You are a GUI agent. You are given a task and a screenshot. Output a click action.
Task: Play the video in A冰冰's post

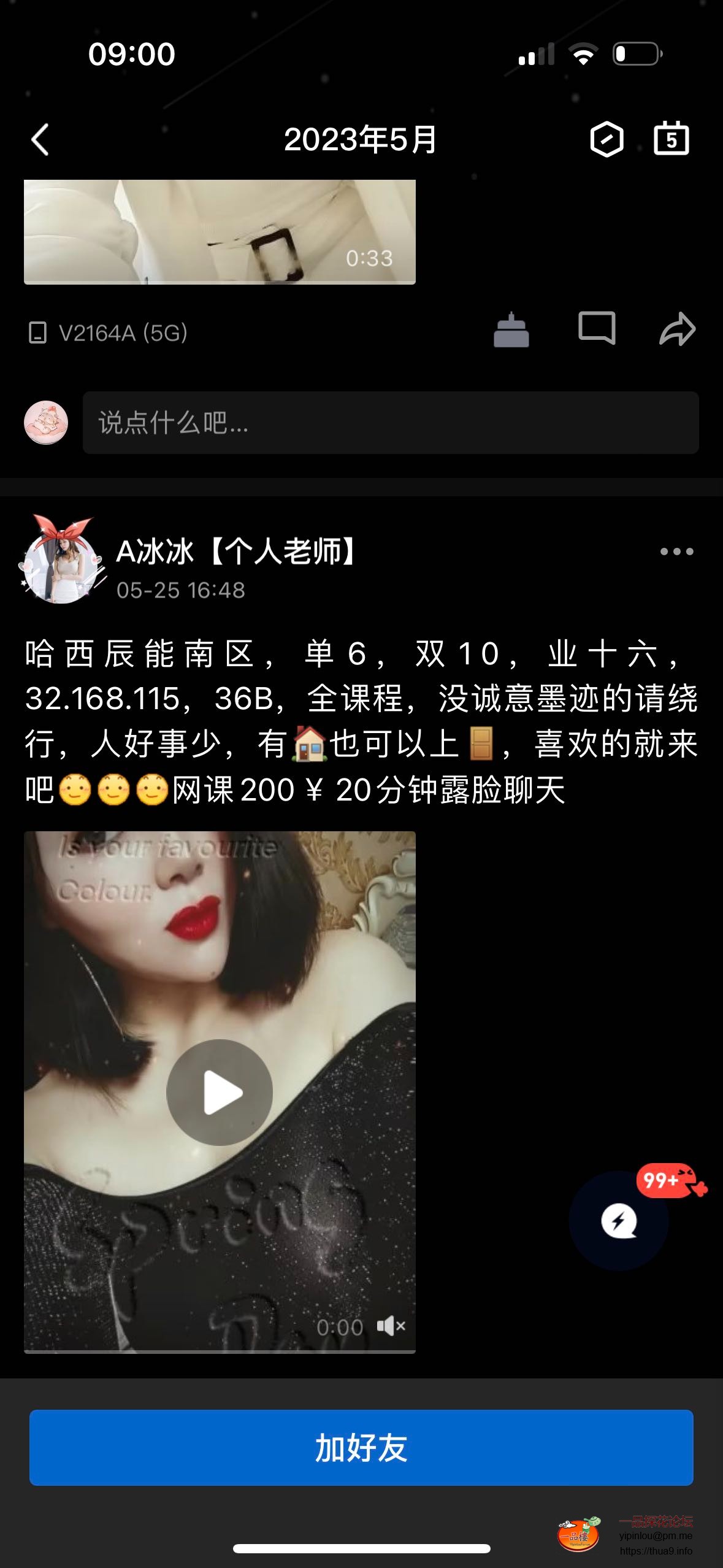point(220,1092)
